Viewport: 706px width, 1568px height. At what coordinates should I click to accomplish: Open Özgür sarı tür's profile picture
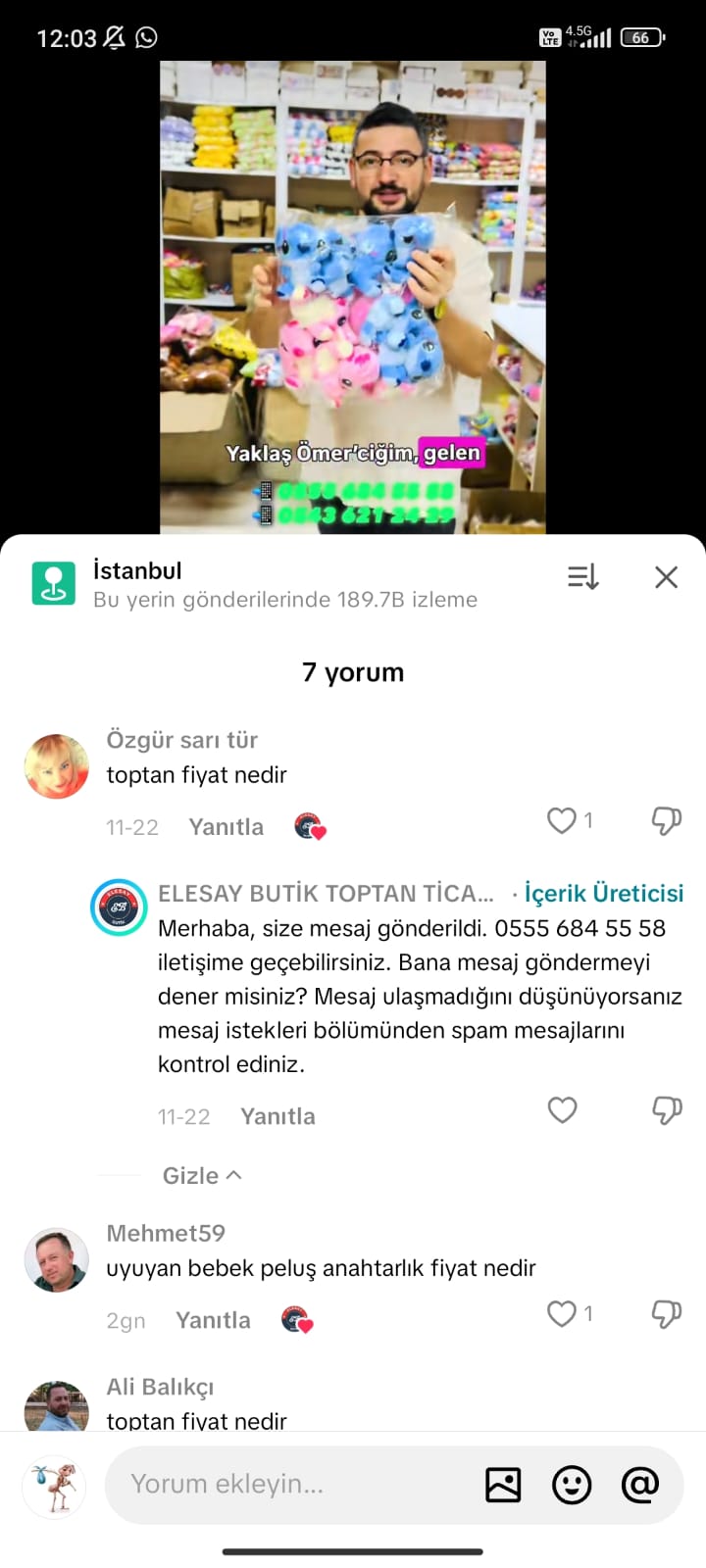click(x=56, y=765)
